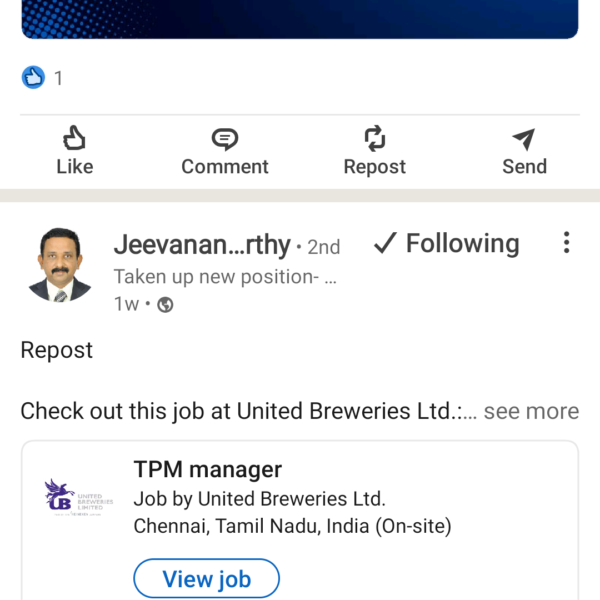Expand post text with see more
This screenshot has width=600, height=600.
pos(531,411)
